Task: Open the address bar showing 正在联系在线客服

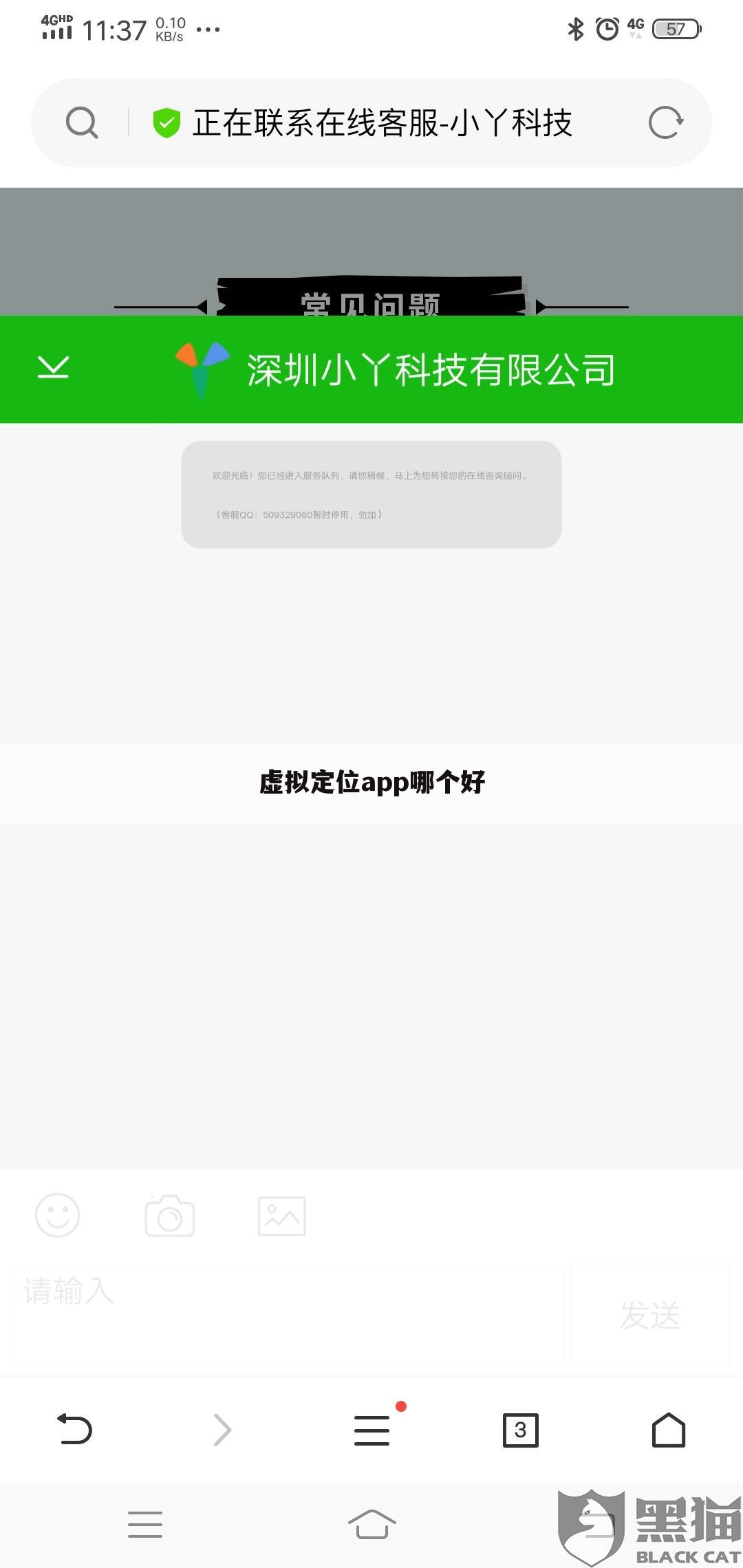Action: (382, 123)
